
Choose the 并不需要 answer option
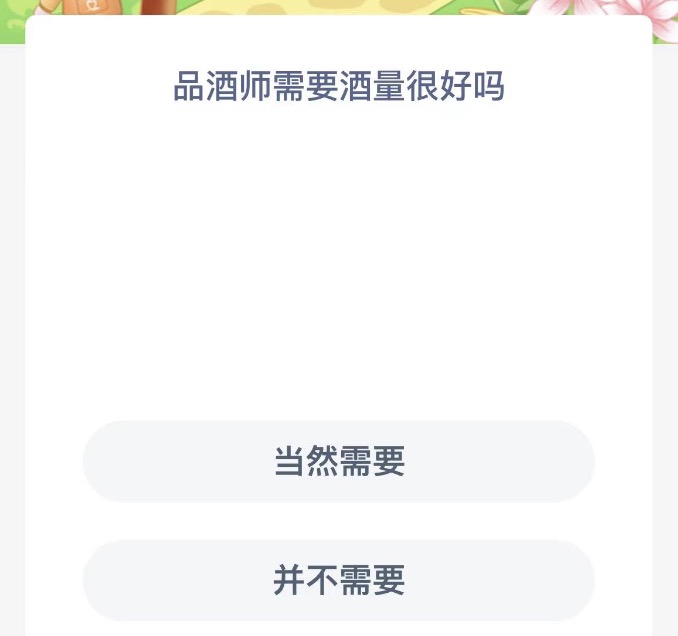click(339, 580)
